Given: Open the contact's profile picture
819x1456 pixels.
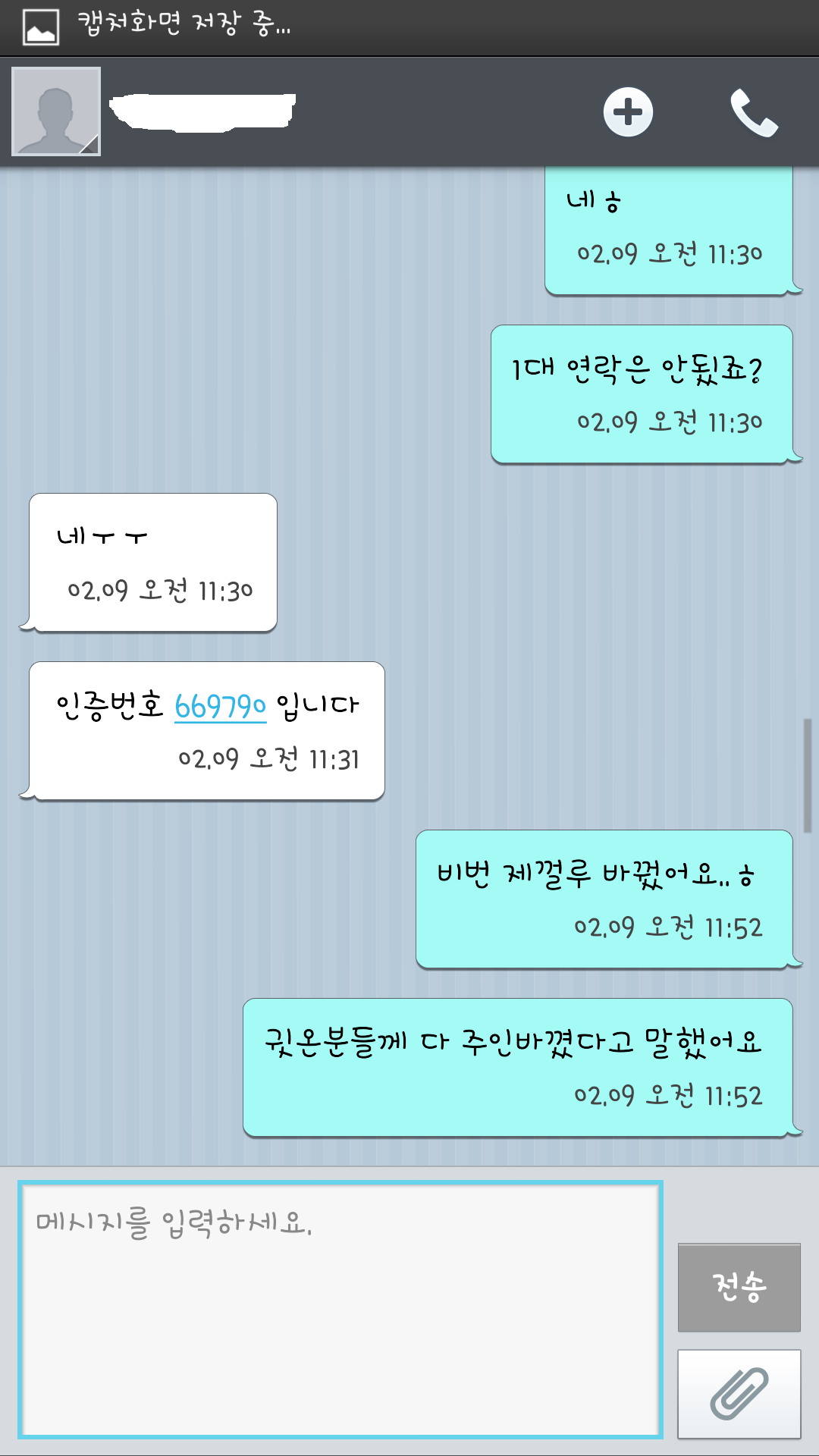Looking at the screenshot, I should (56, 111).
